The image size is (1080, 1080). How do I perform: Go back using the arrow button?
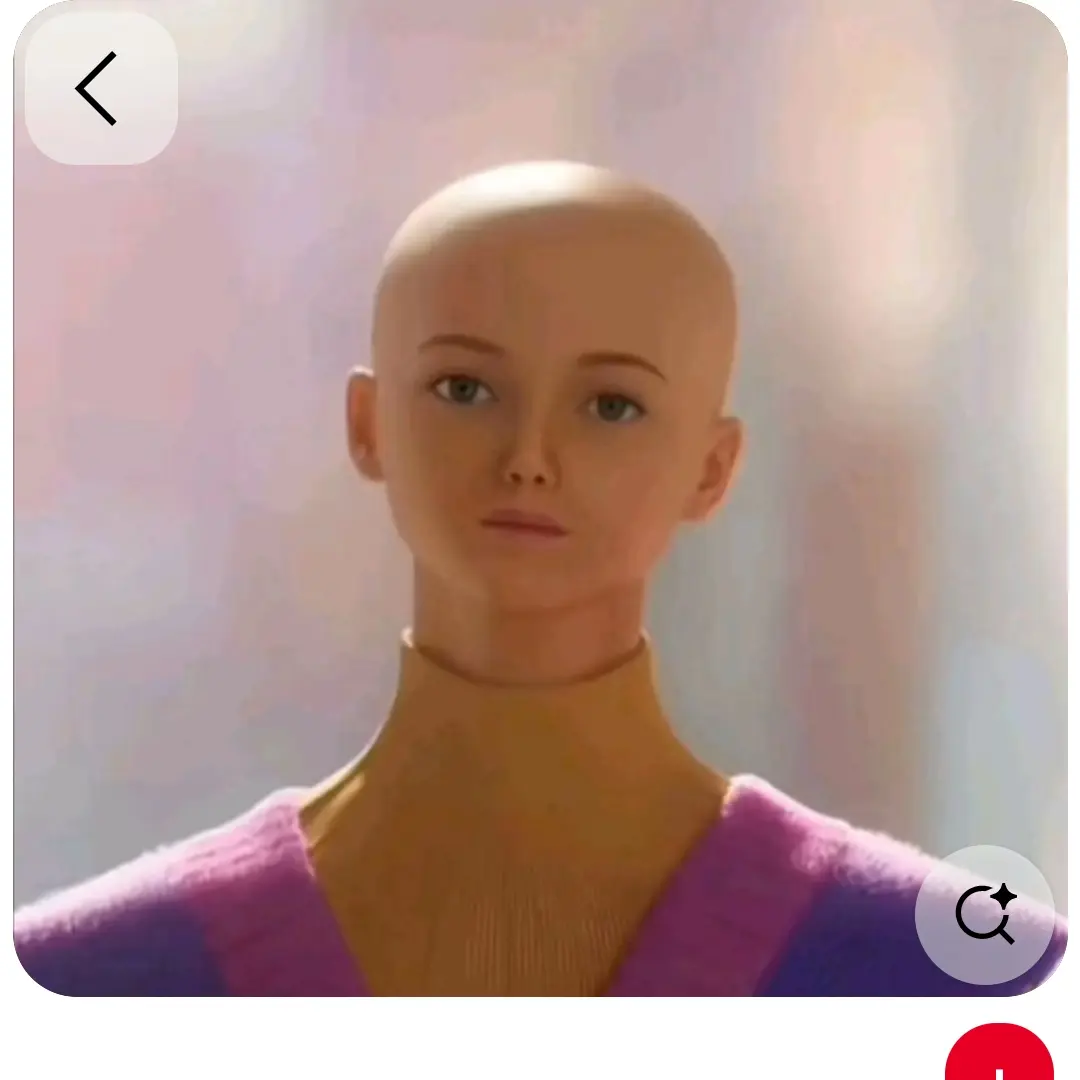tap(100, 88)
